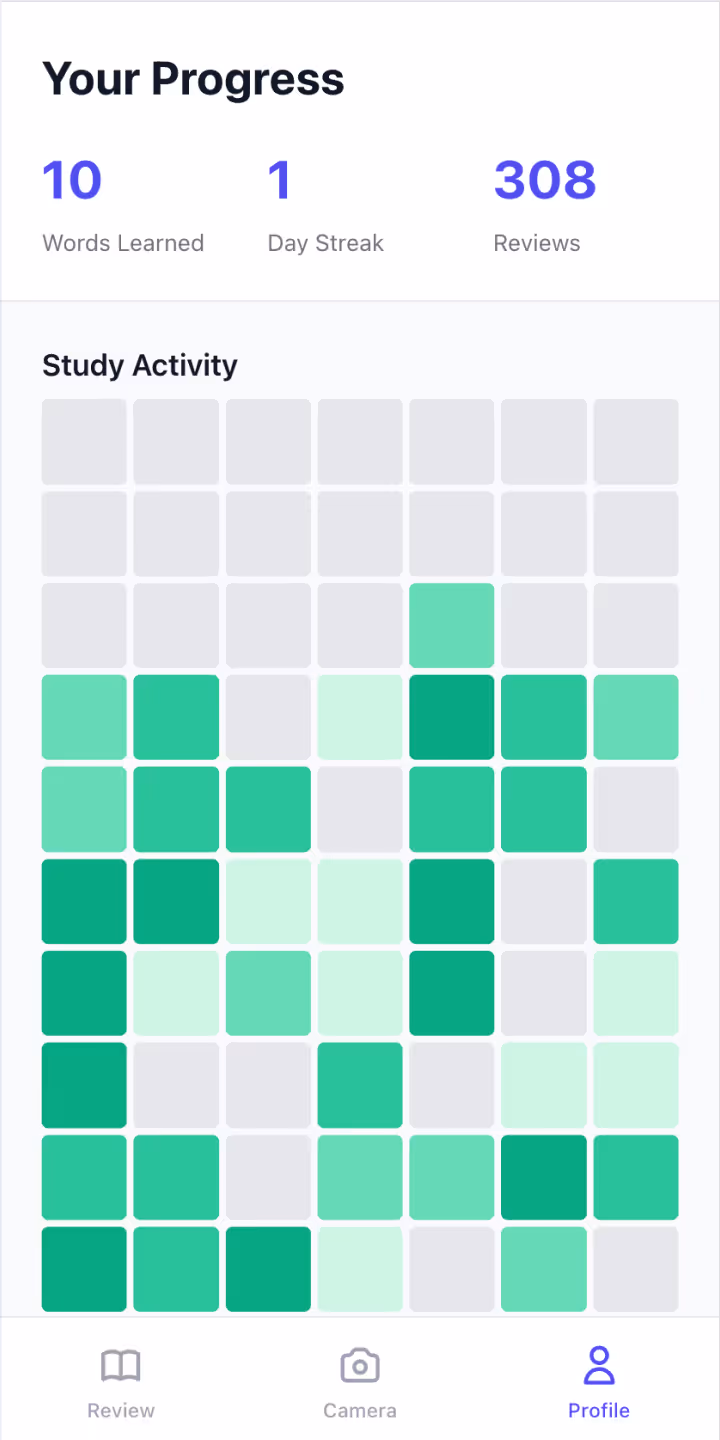Tap the '1' Day Streak counter
Screen dimensions: 720x1440
click(278, 180)
